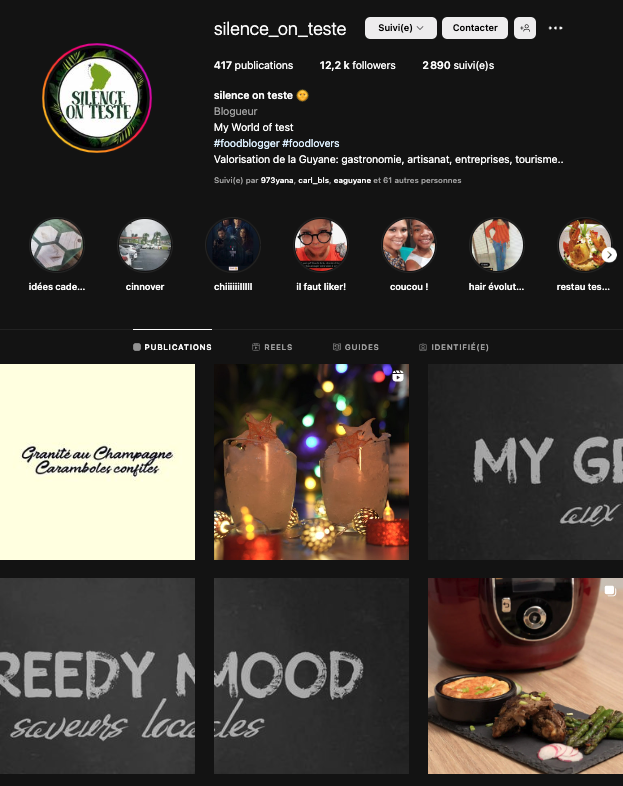
Task: Open the idées cade... story highlight
Action: tap(57, 246)
